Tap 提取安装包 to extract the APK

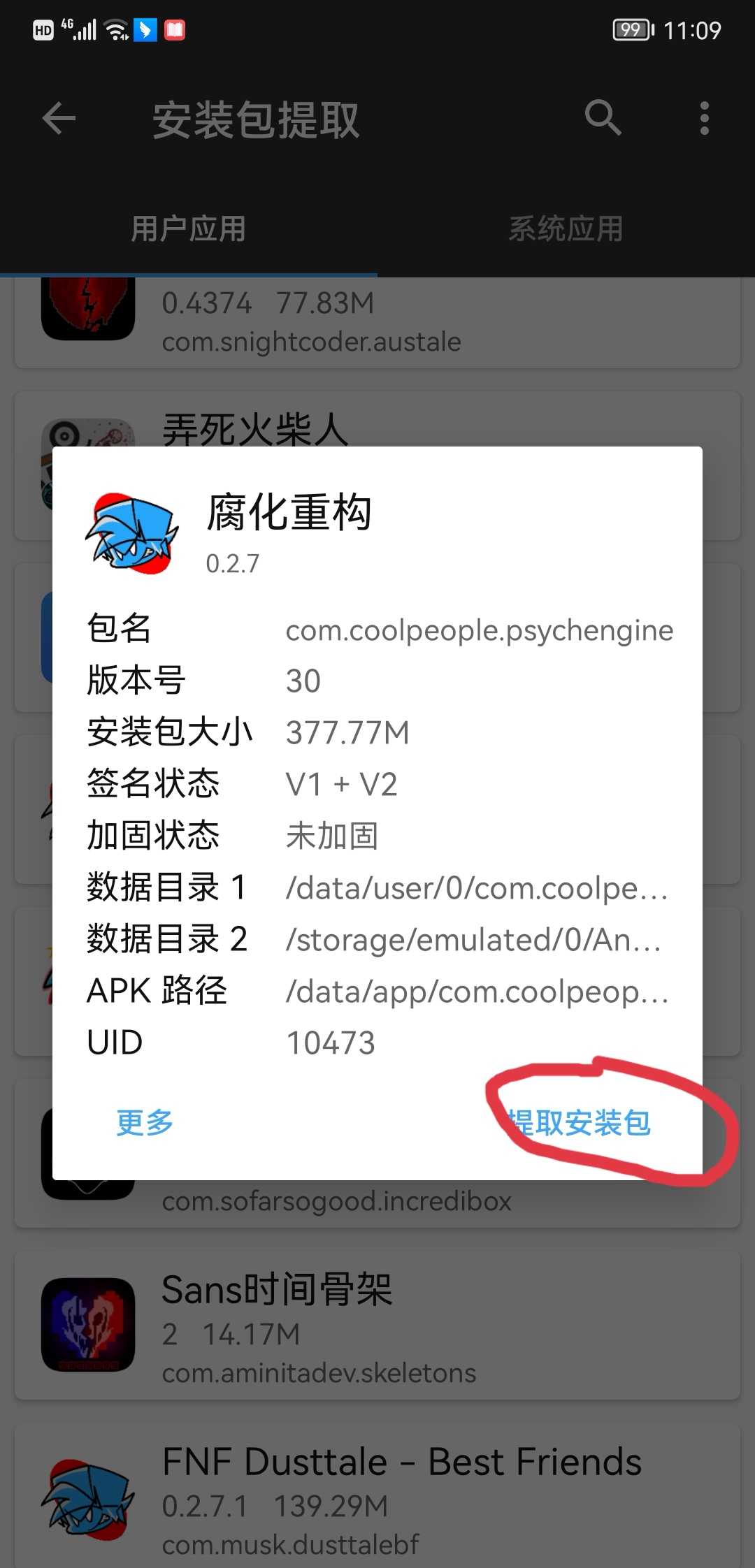[x=579, y=1123]
